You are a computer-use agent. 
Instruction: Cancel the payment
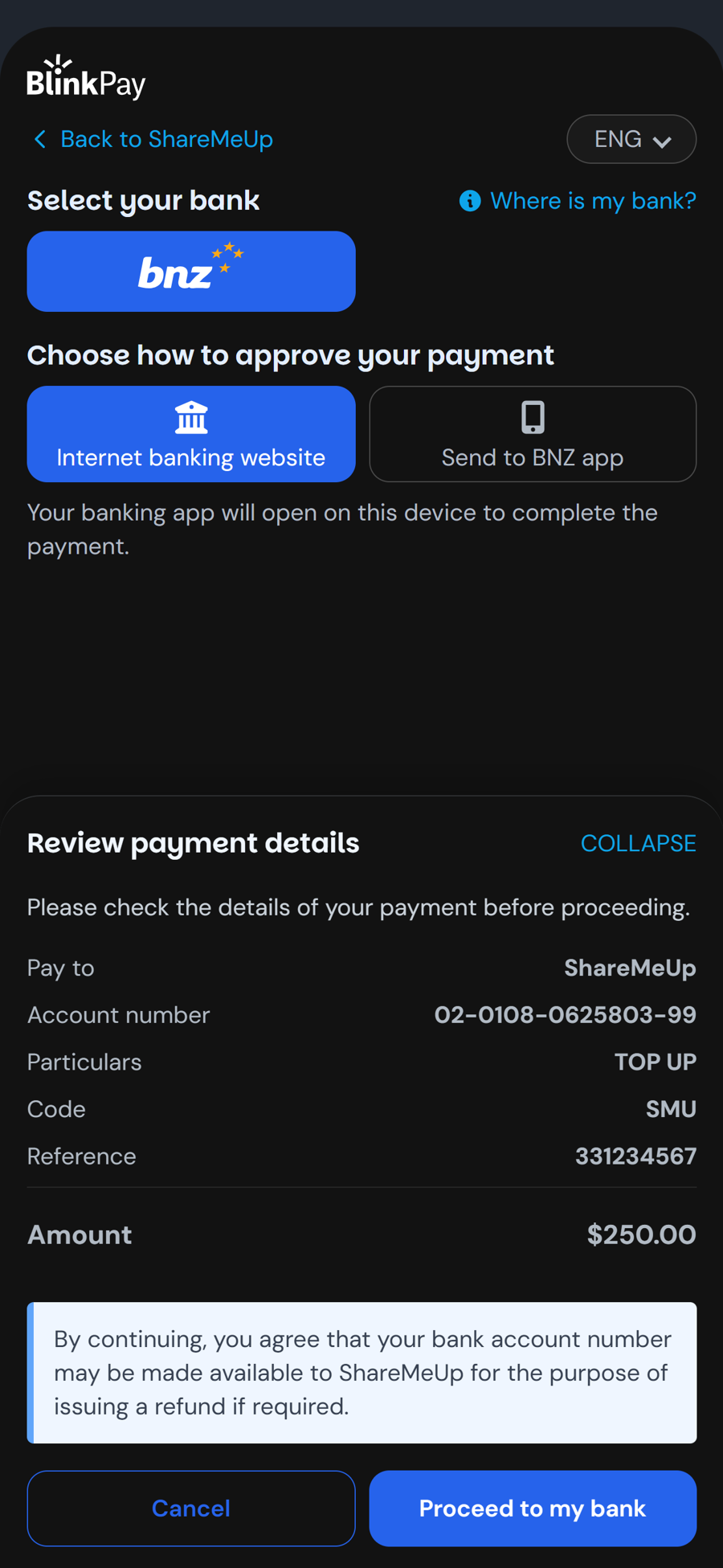(x=190, y=1509)
